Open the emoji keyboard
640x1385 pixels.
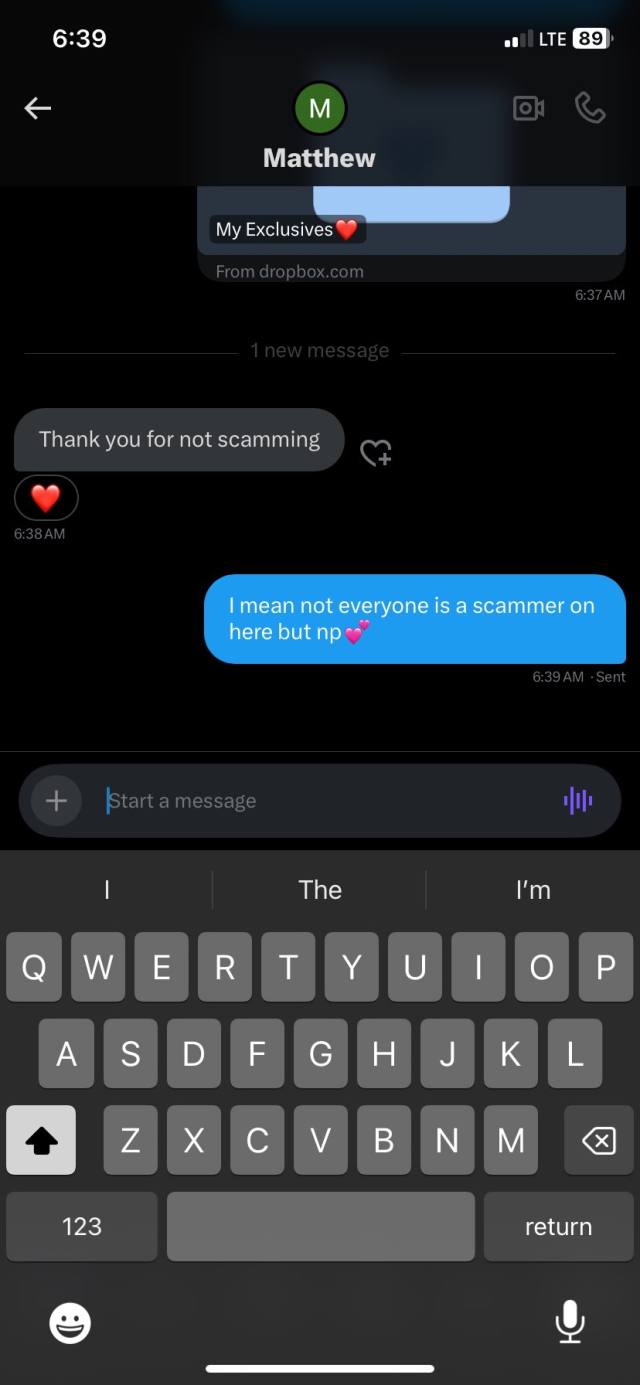click(x=70, y=1323)
